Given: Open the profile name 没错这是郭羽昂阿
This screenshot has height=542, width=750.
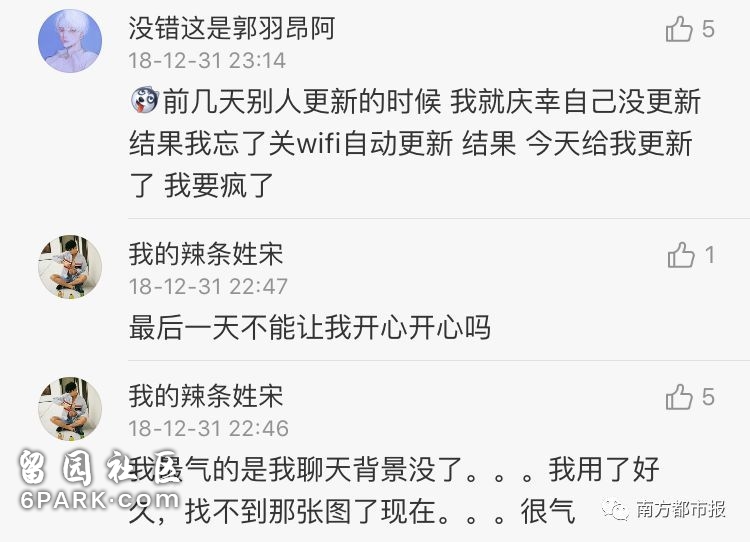Looking at the screenshot, I should 231,28.
